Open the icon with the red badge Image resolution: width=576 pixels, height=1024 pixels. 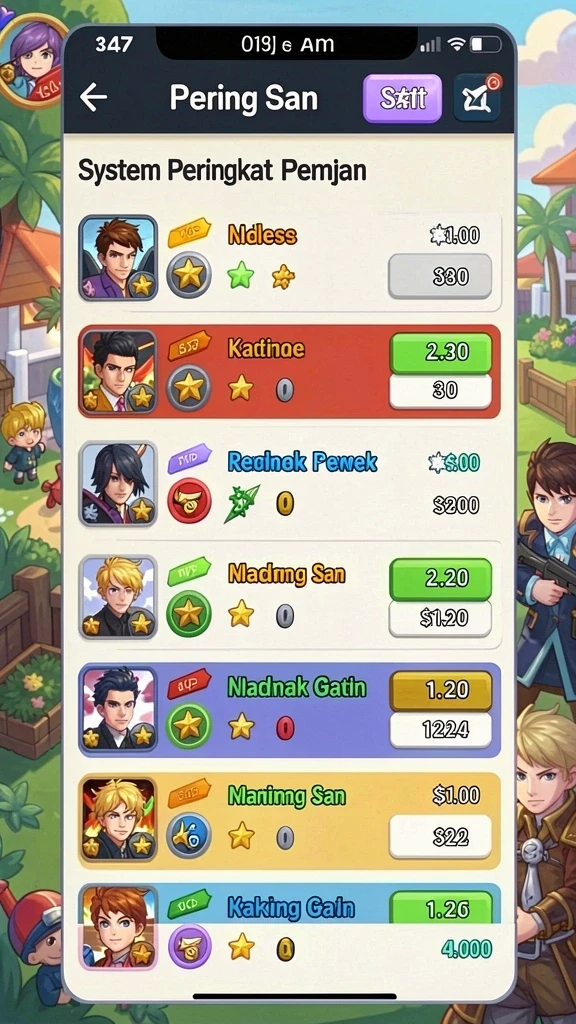point(477,98)
